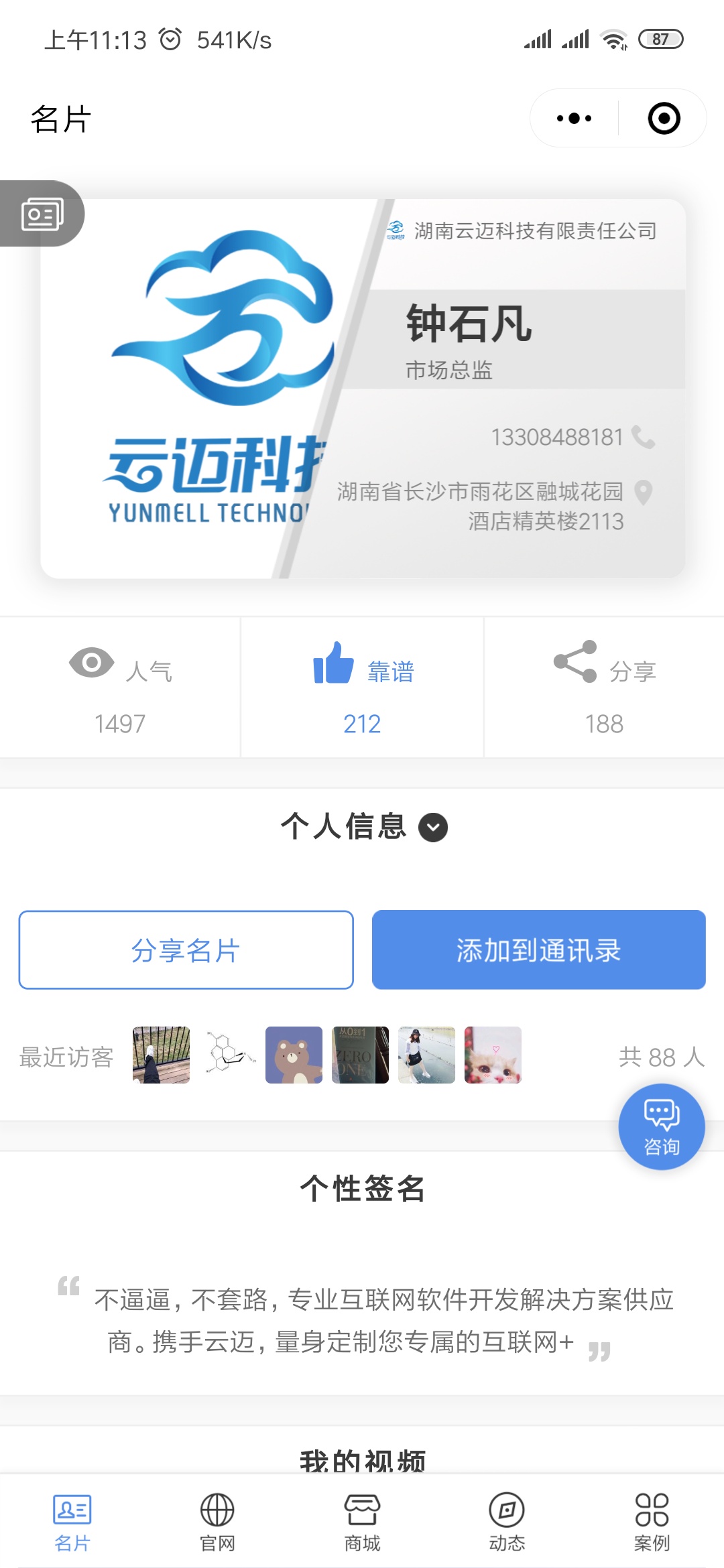
Task: Select the 名片 tab
Action: click(x=72, y=1522)
